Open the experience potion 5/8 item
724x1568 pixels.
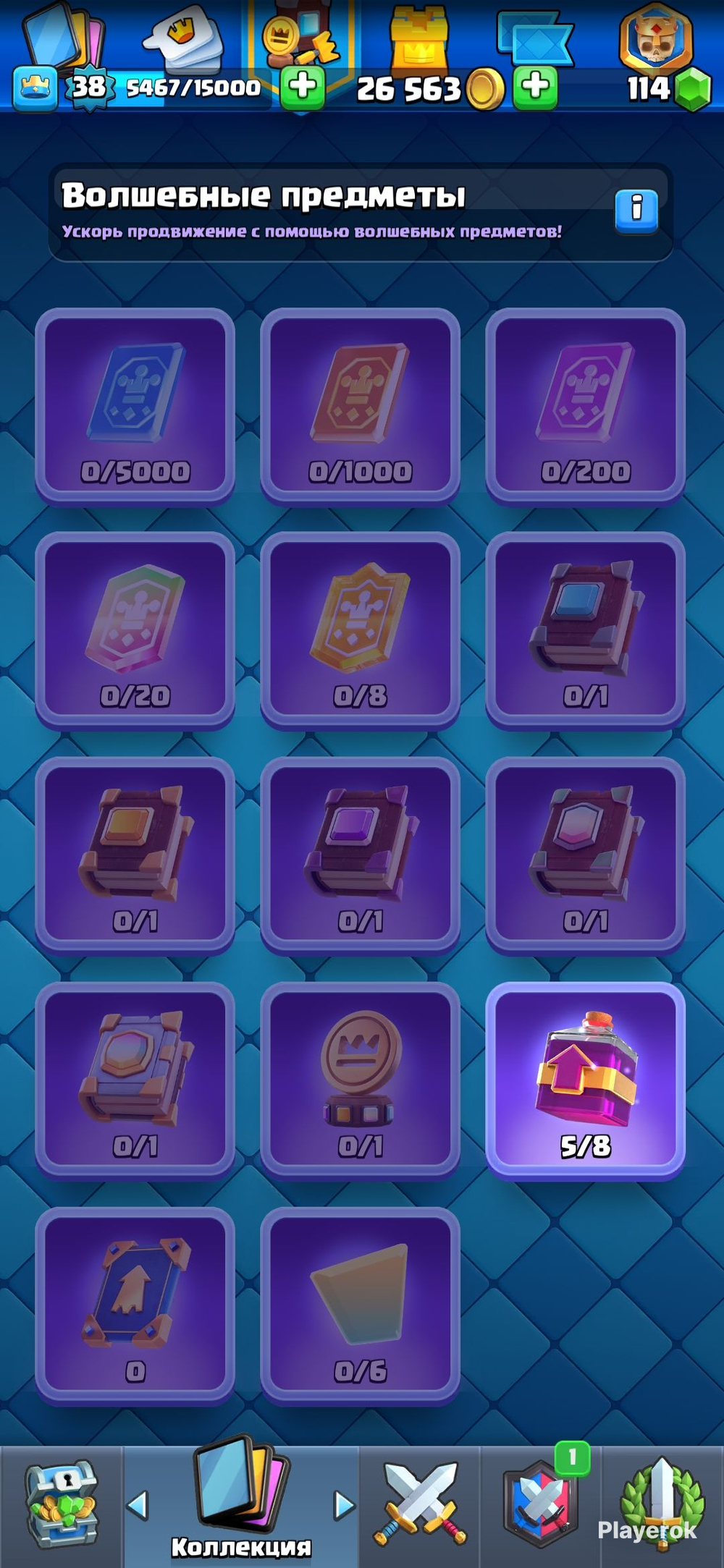pos(585,1080)
